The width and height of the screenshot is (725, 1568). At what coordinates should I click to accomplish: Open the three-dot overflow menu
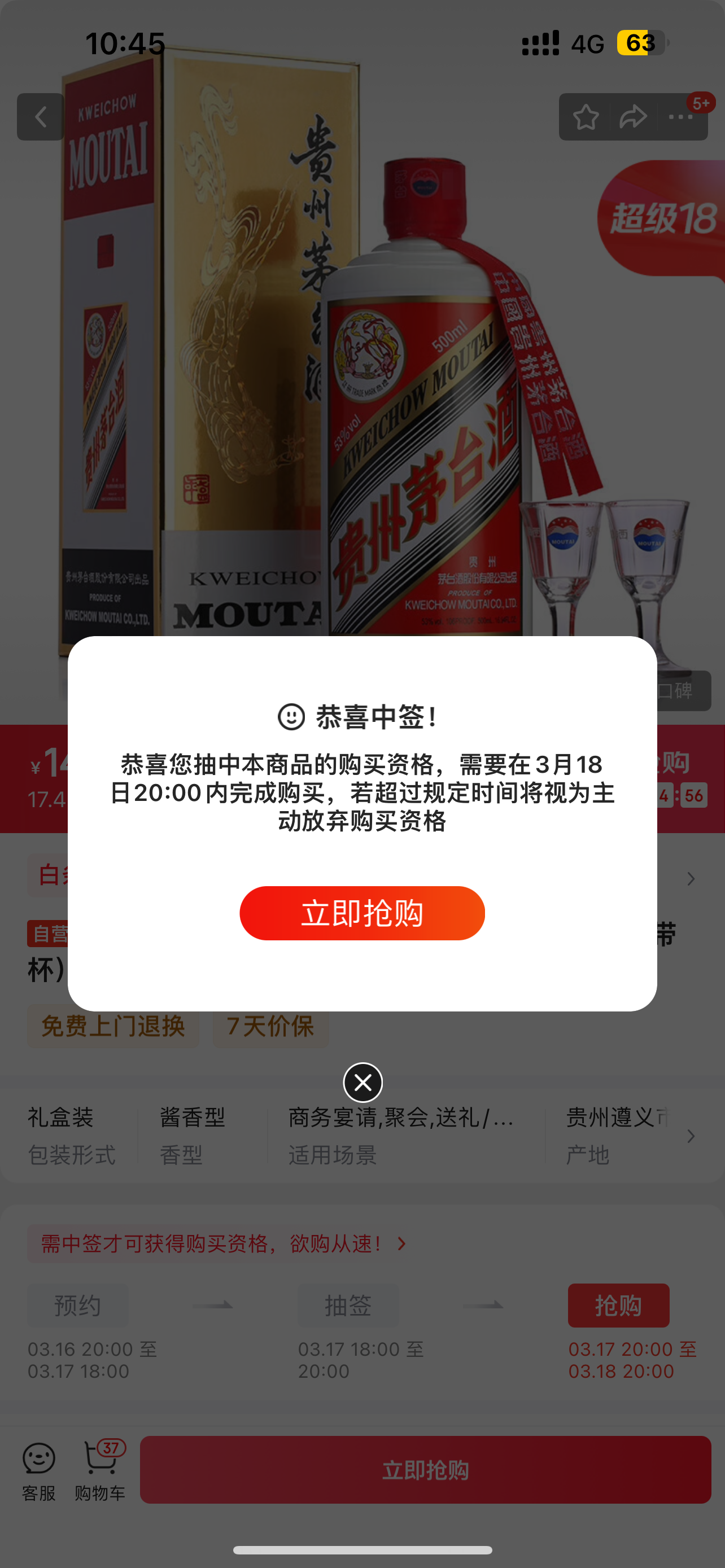click(680, 117)
